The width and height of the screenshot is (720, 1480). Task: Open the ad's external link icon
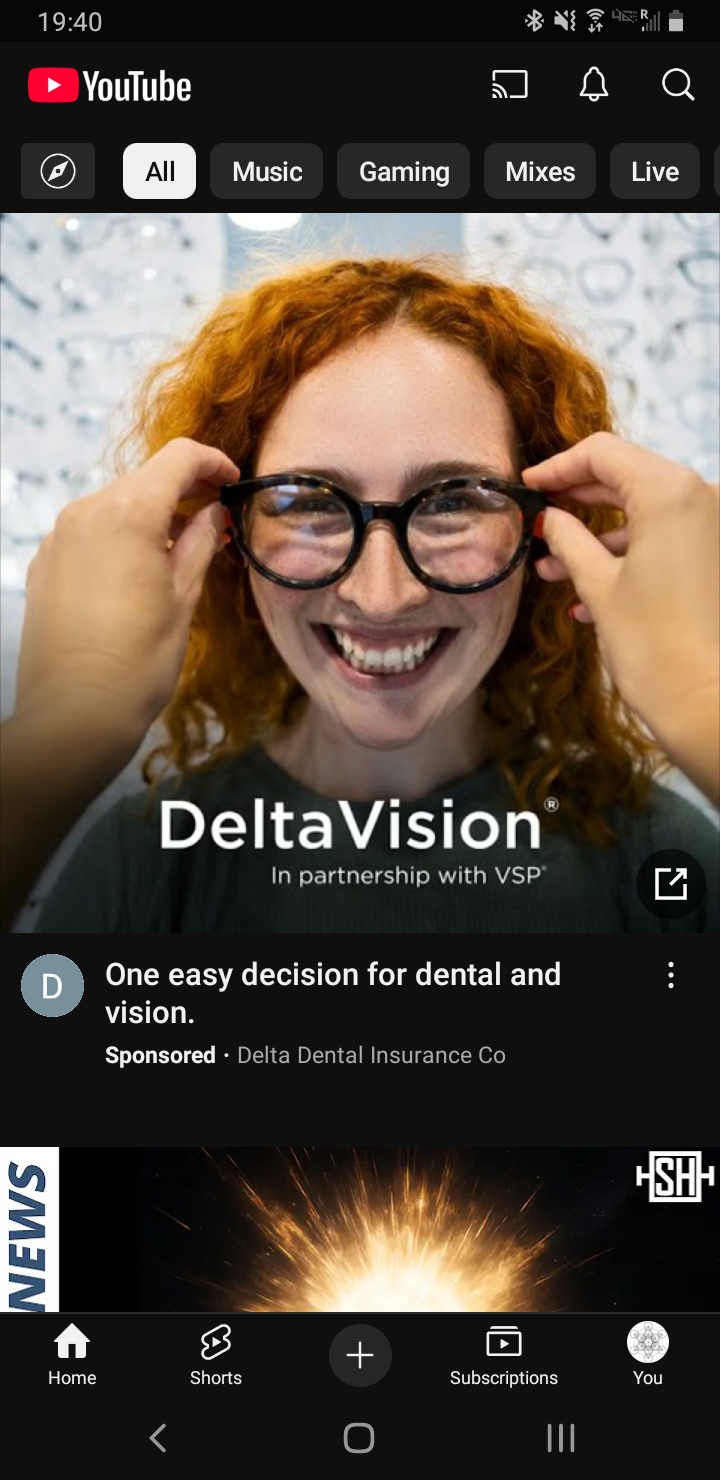pos(670,884)
